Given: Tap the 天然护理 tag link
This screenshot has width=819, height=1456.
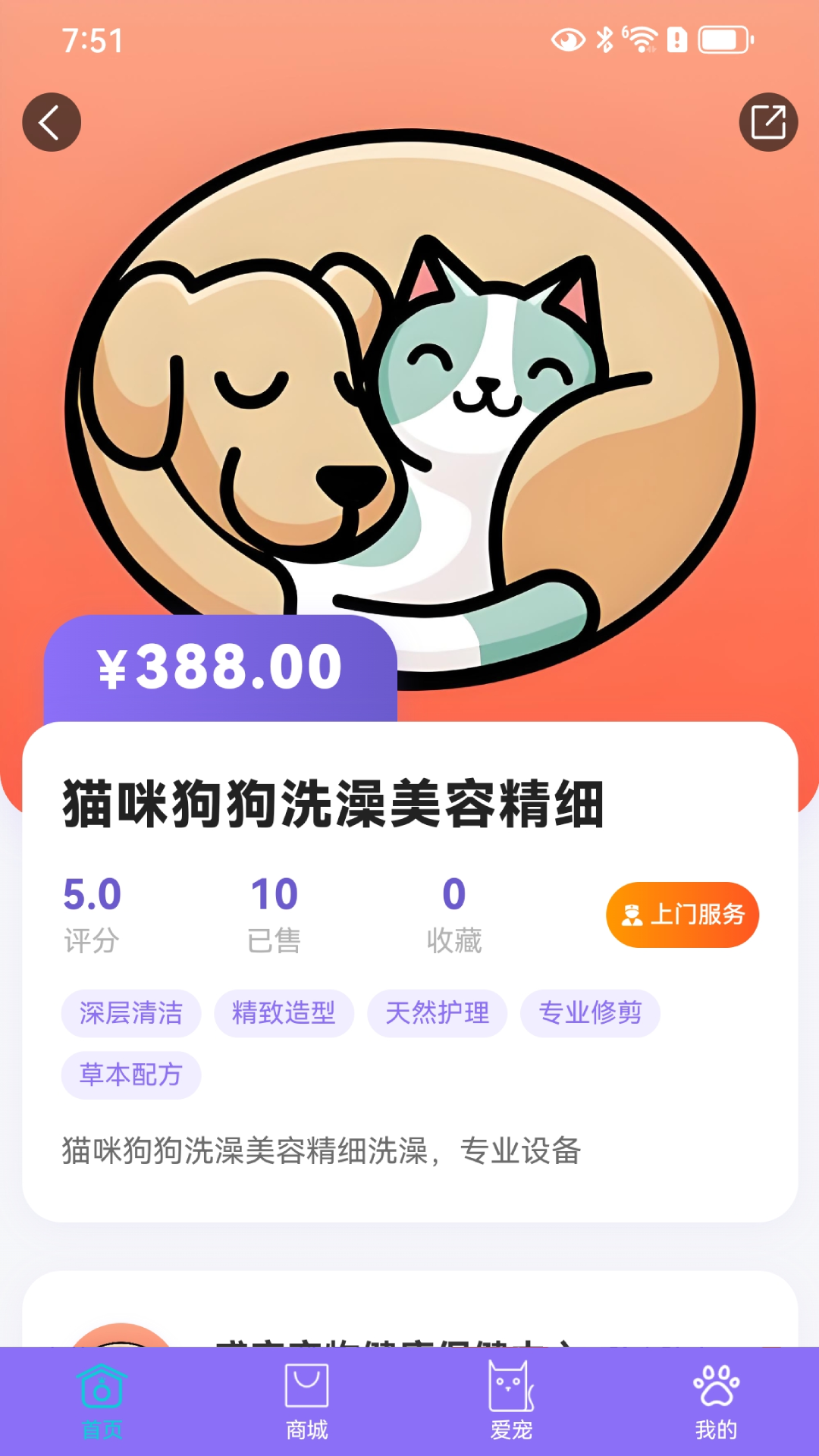Looking at the screenshot, I should point(438,1012).
